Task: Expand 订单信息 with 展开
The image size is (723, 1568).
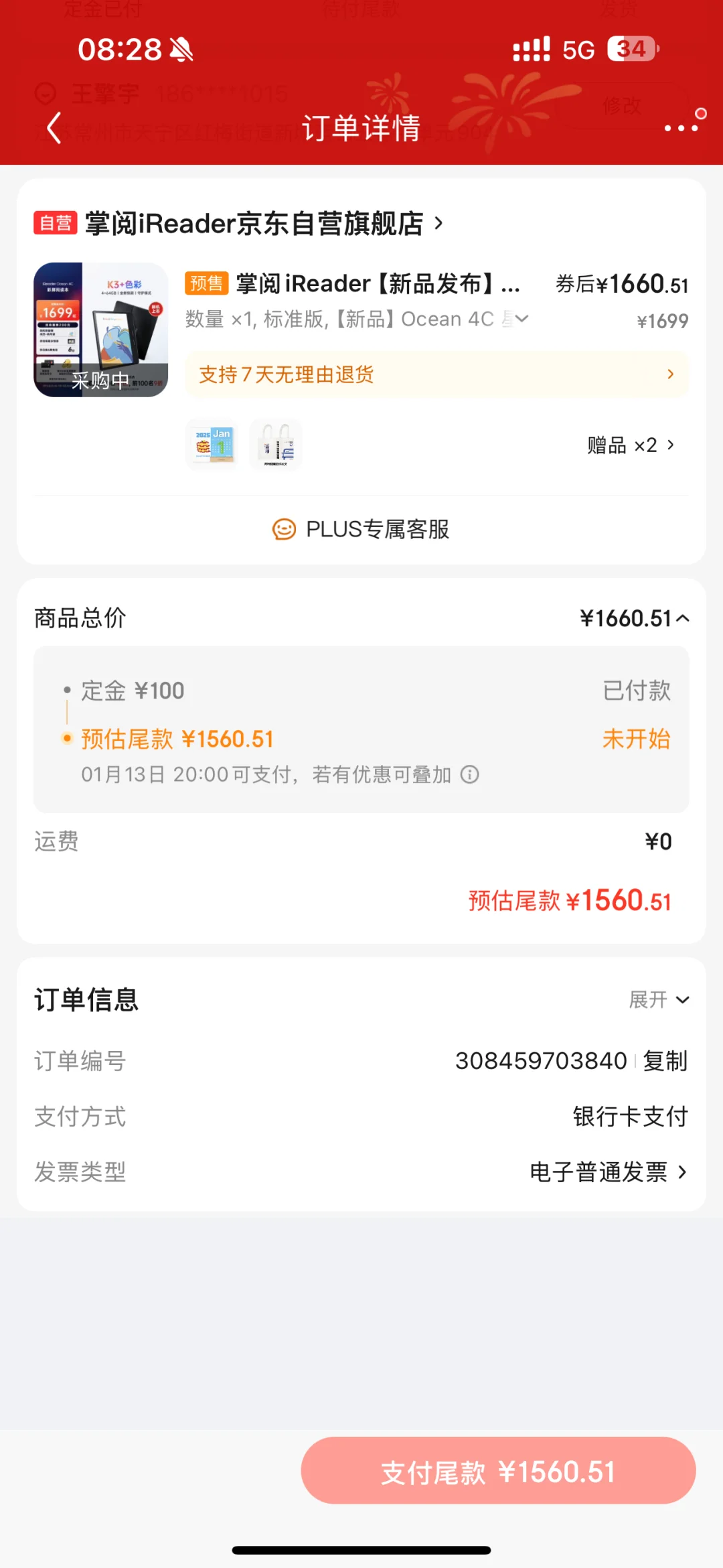Action: pos(659,1000)
